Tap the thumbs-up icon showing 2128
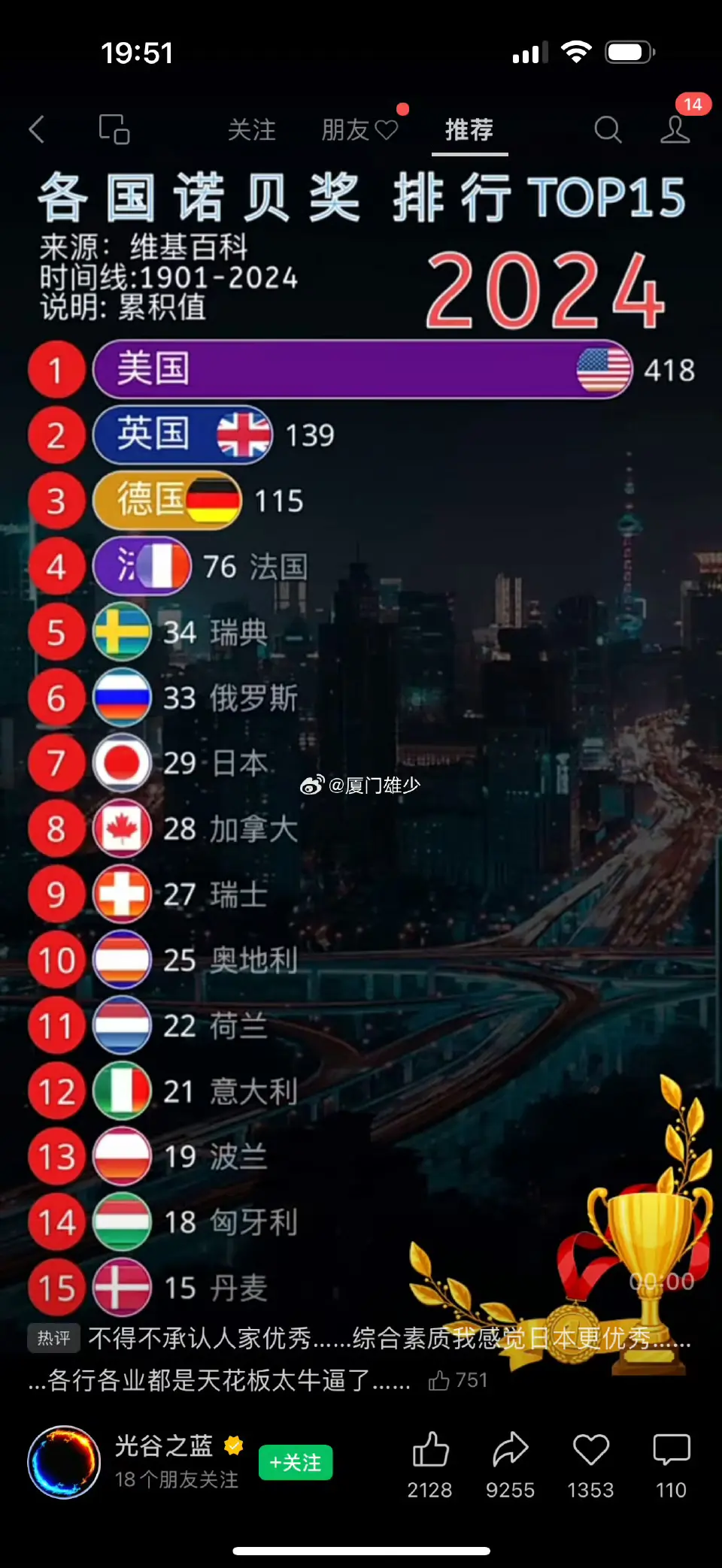Viewport: 722px width, 1568px height. [430, 1451]
